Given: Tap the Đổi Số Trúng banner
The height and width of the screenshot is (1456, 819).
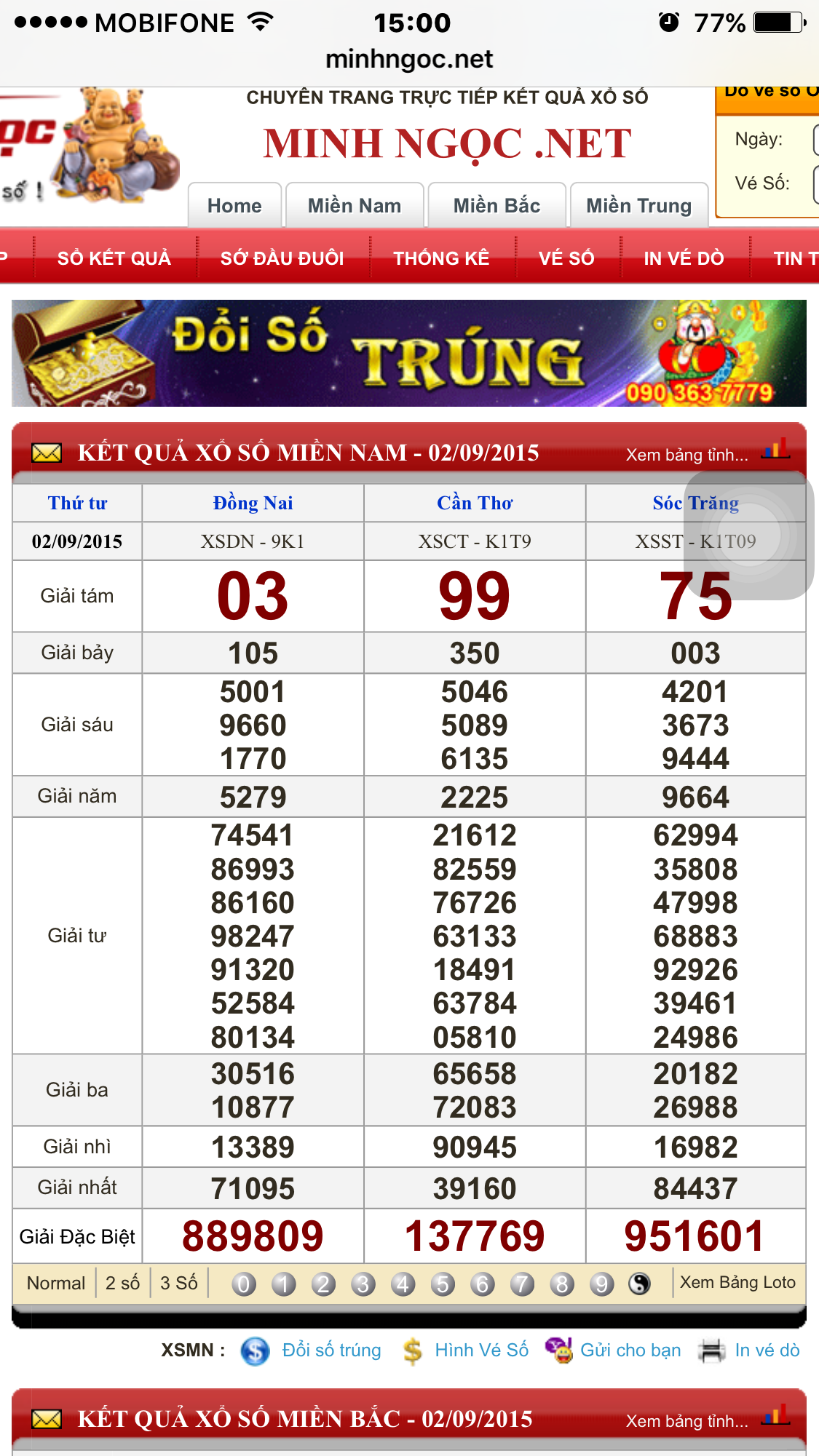Looking at the screenshot, I should point(408,354).
